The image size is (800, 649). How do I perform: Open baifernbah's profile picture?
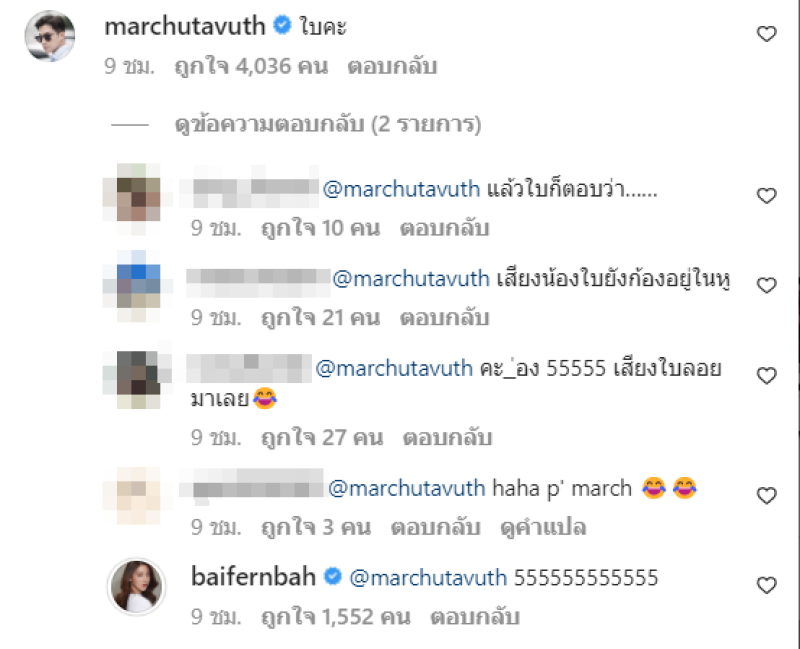136,587
